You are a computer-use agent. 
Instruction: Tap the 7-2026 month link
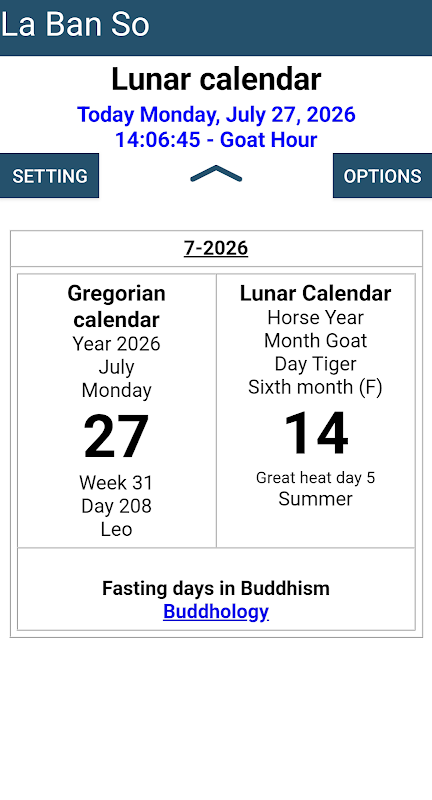coord(216,248)
